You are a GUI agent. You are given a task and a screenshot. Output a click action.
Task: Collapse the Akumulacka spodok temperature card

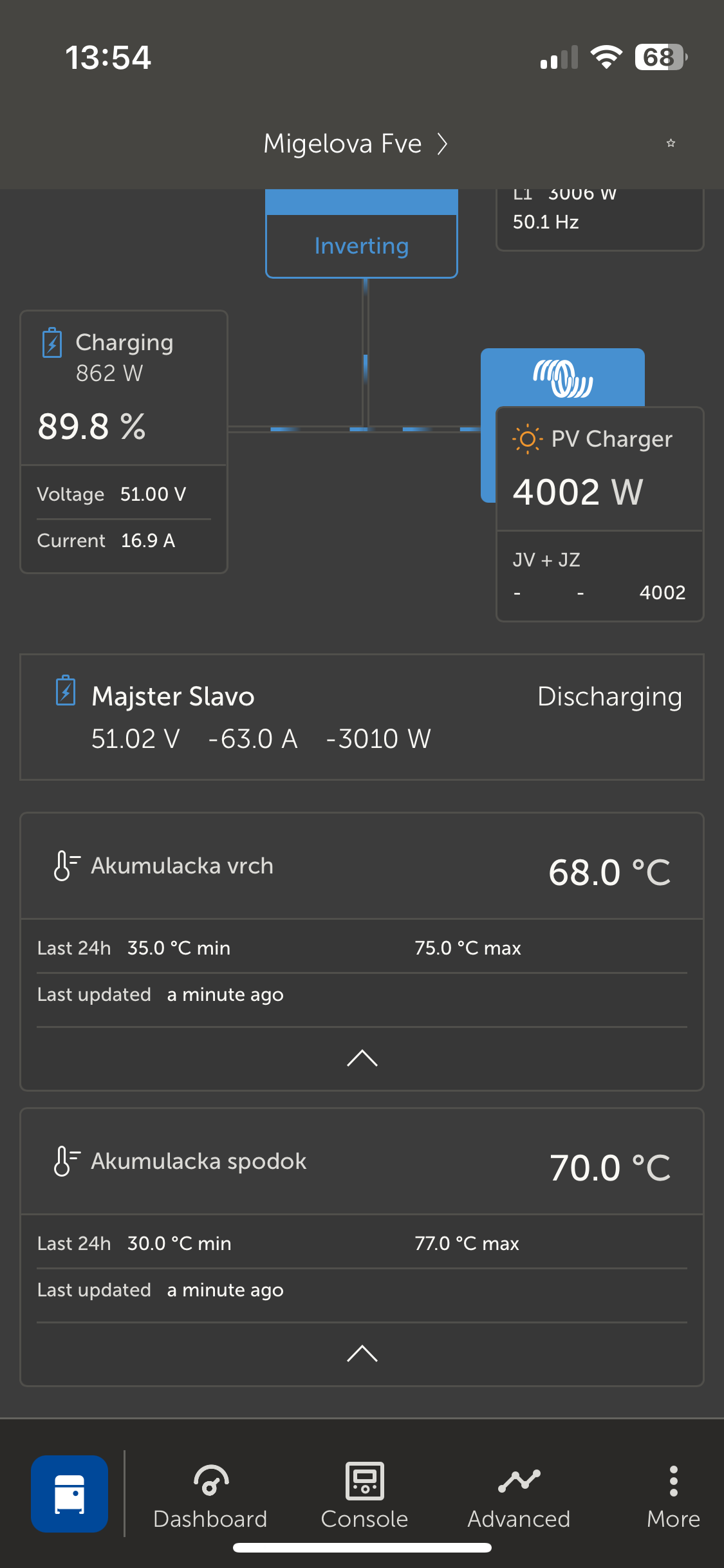click(x=362, y=1353)
